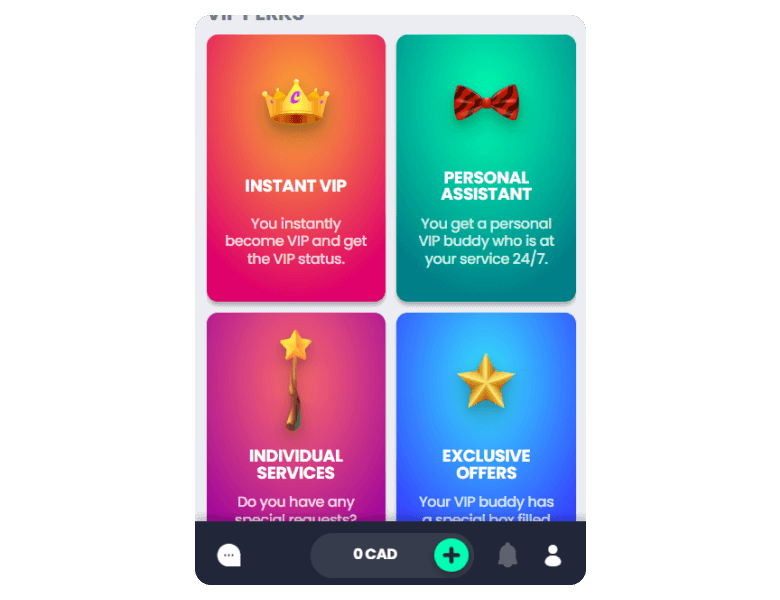Open the notifications bell
This screenshot has height=600, width=780.
coord(508,555)
